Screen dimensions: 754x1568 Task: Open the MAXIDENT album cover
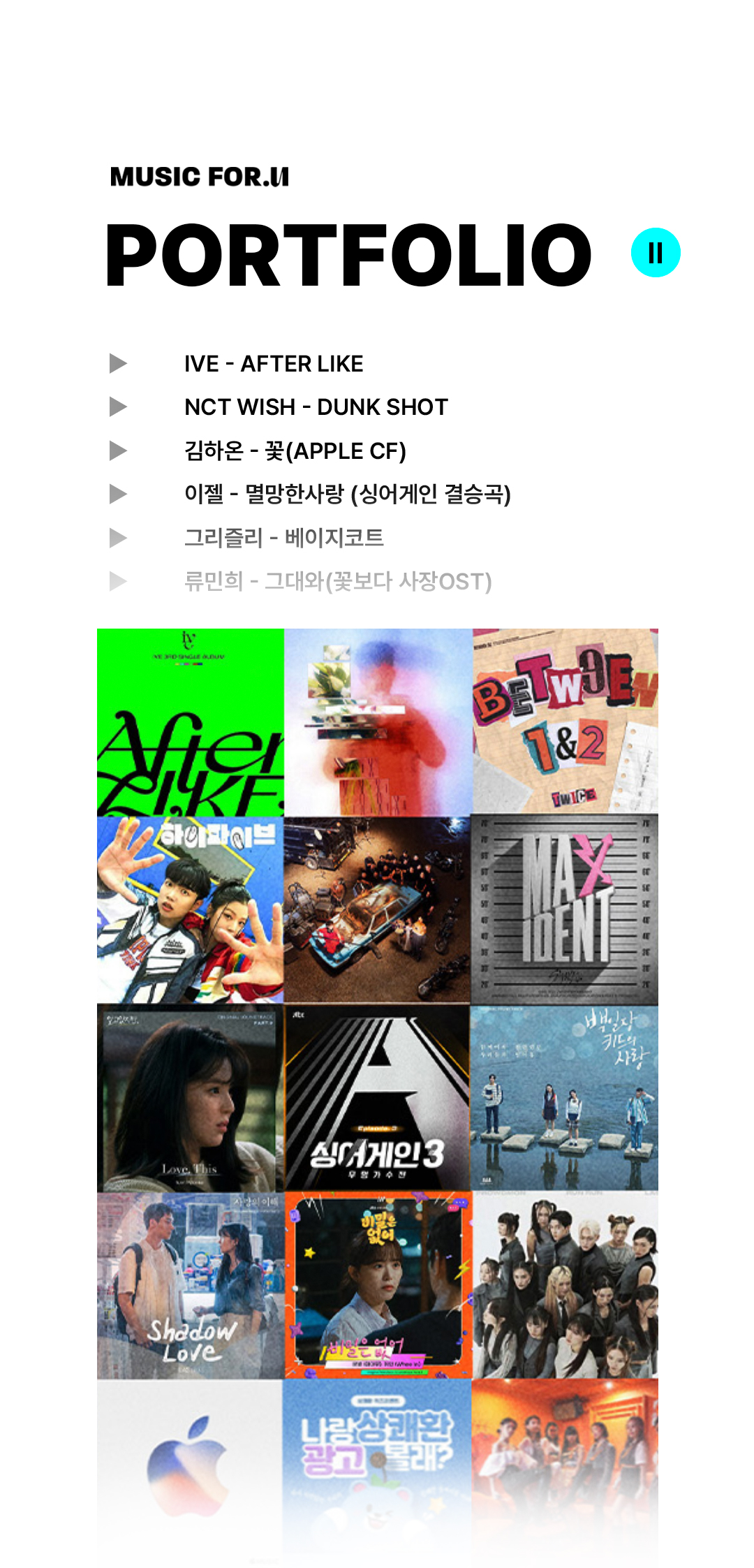click(x=565, y=909)
